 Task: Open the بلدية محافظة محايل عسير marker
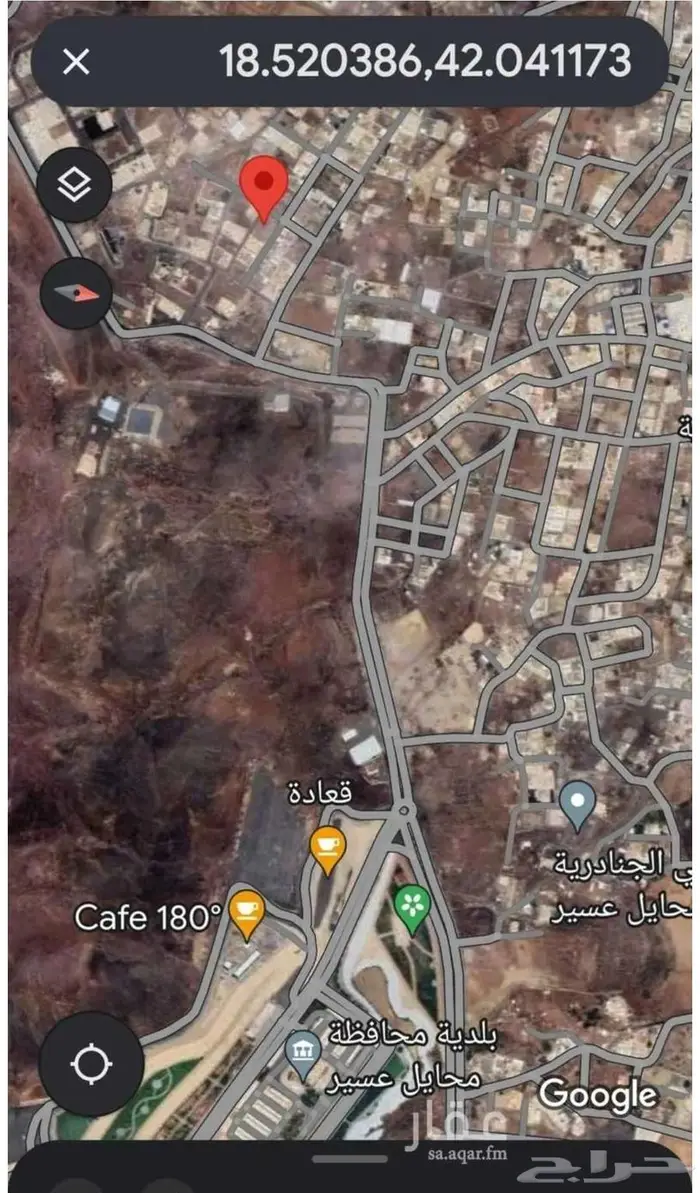click(302, 1052)
